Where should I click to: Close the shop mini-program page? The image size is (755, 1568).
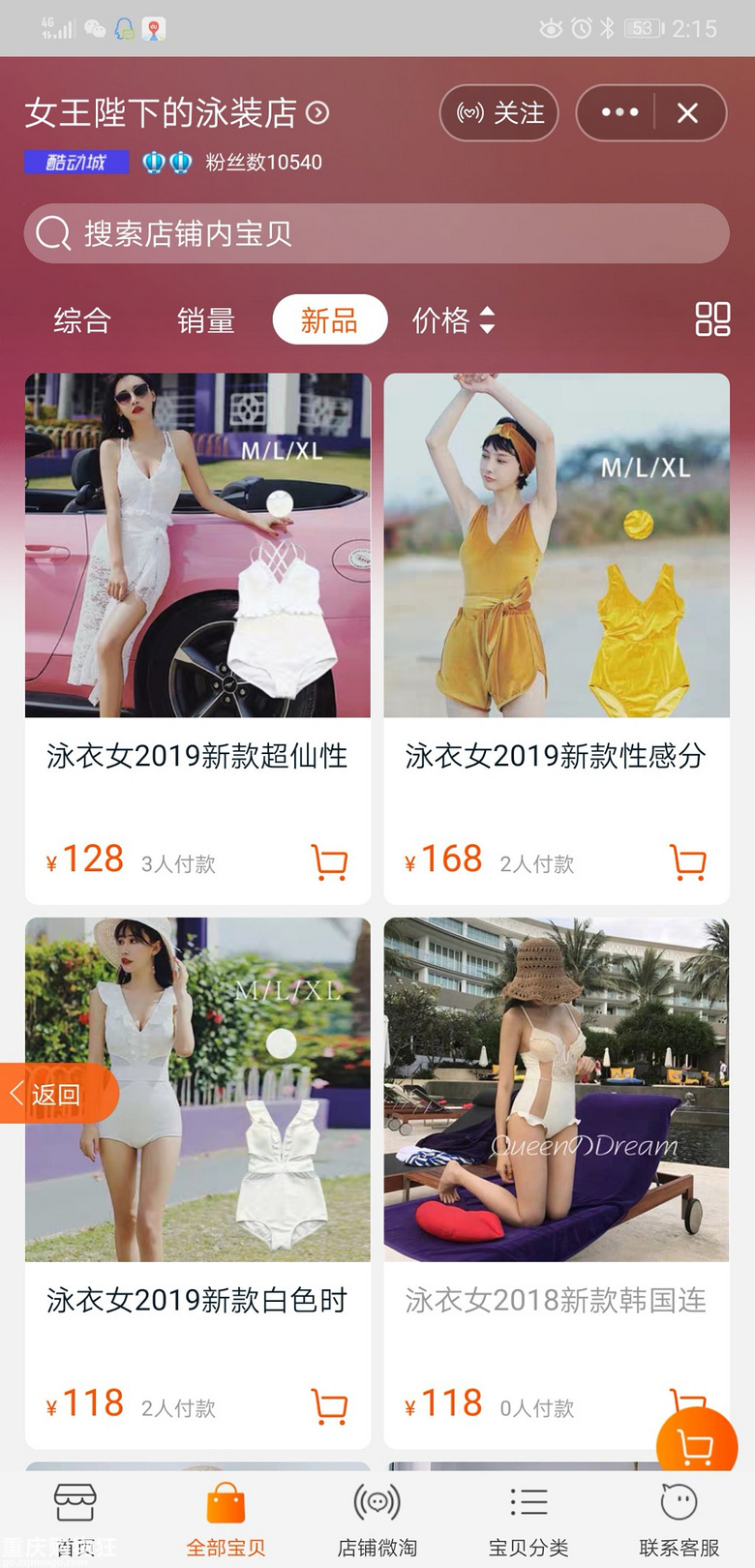(x=688, y=113)
